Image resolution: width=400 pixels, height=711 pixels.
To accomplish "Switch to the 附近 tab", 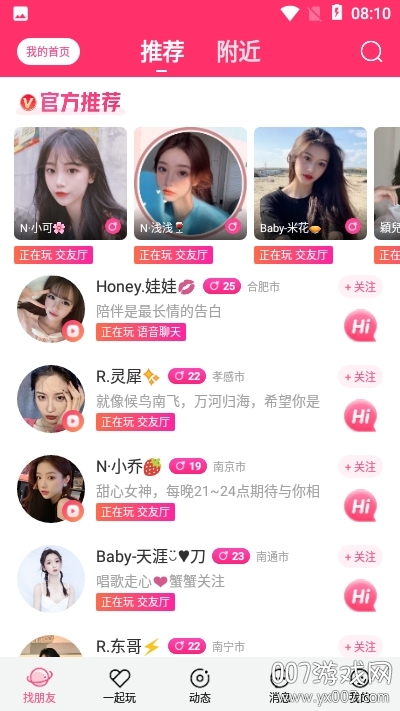I will (x=239, y=52).
